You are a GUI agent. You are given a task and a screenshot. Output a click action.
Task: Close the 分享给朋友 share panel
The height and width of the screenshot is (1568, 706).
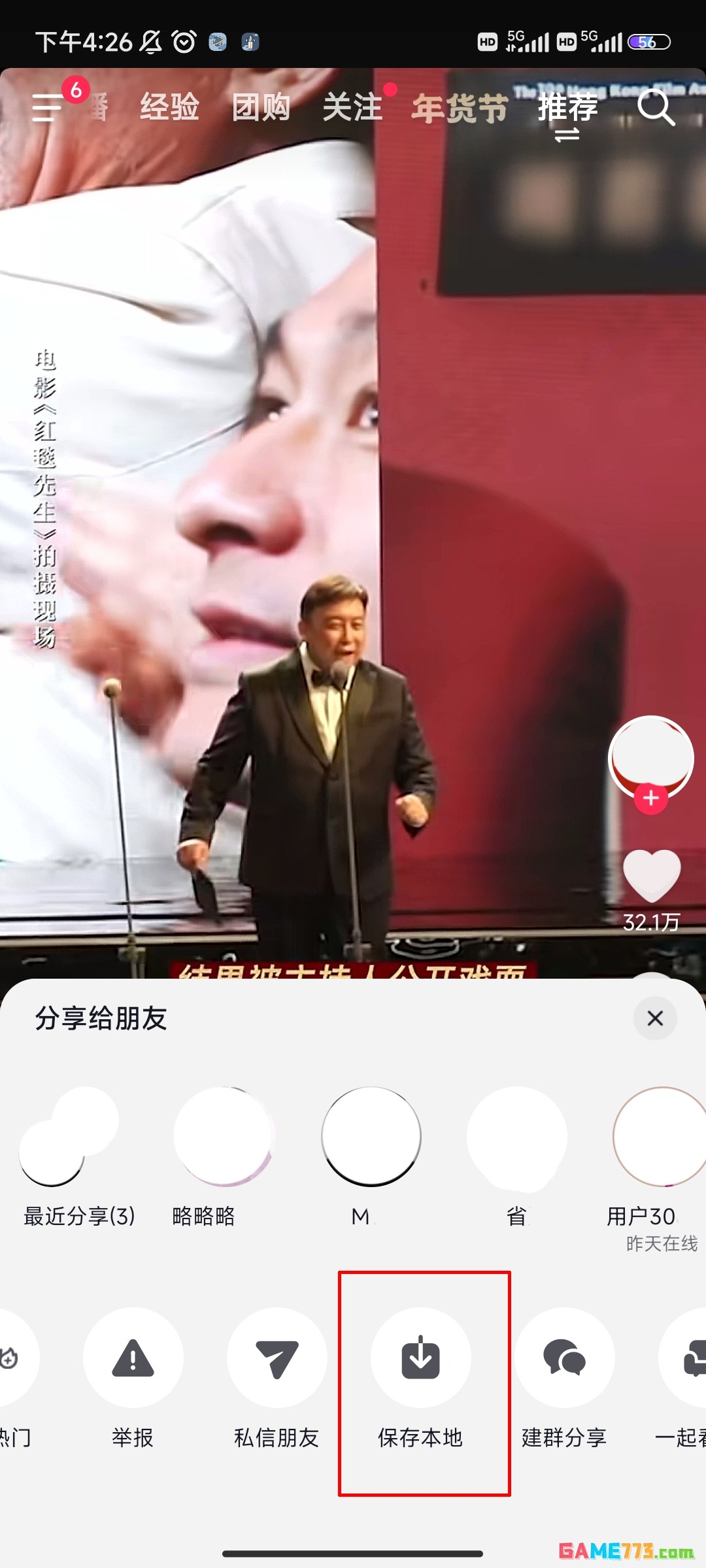pos(654,1018)
